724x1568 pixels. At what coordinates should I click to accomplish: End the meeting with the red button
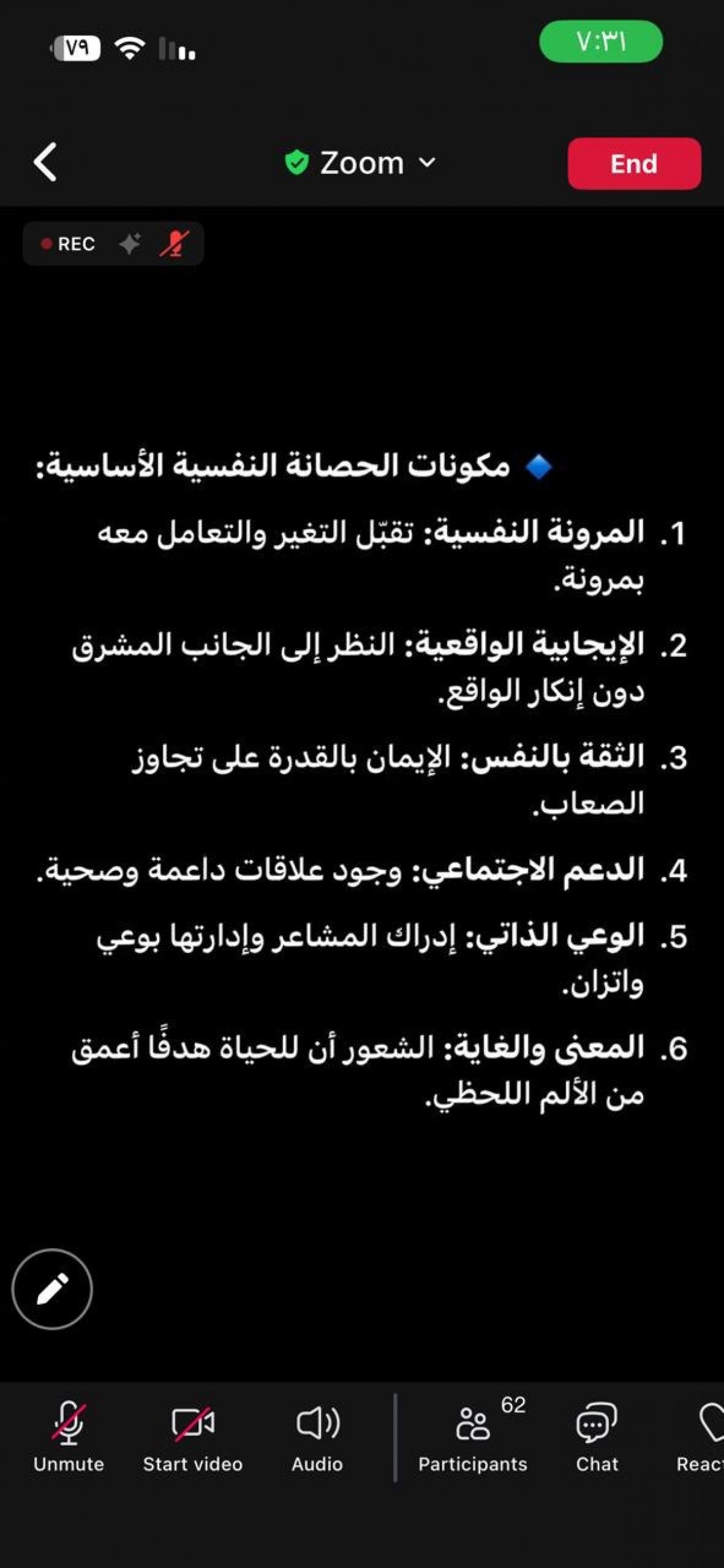[634, 163]
